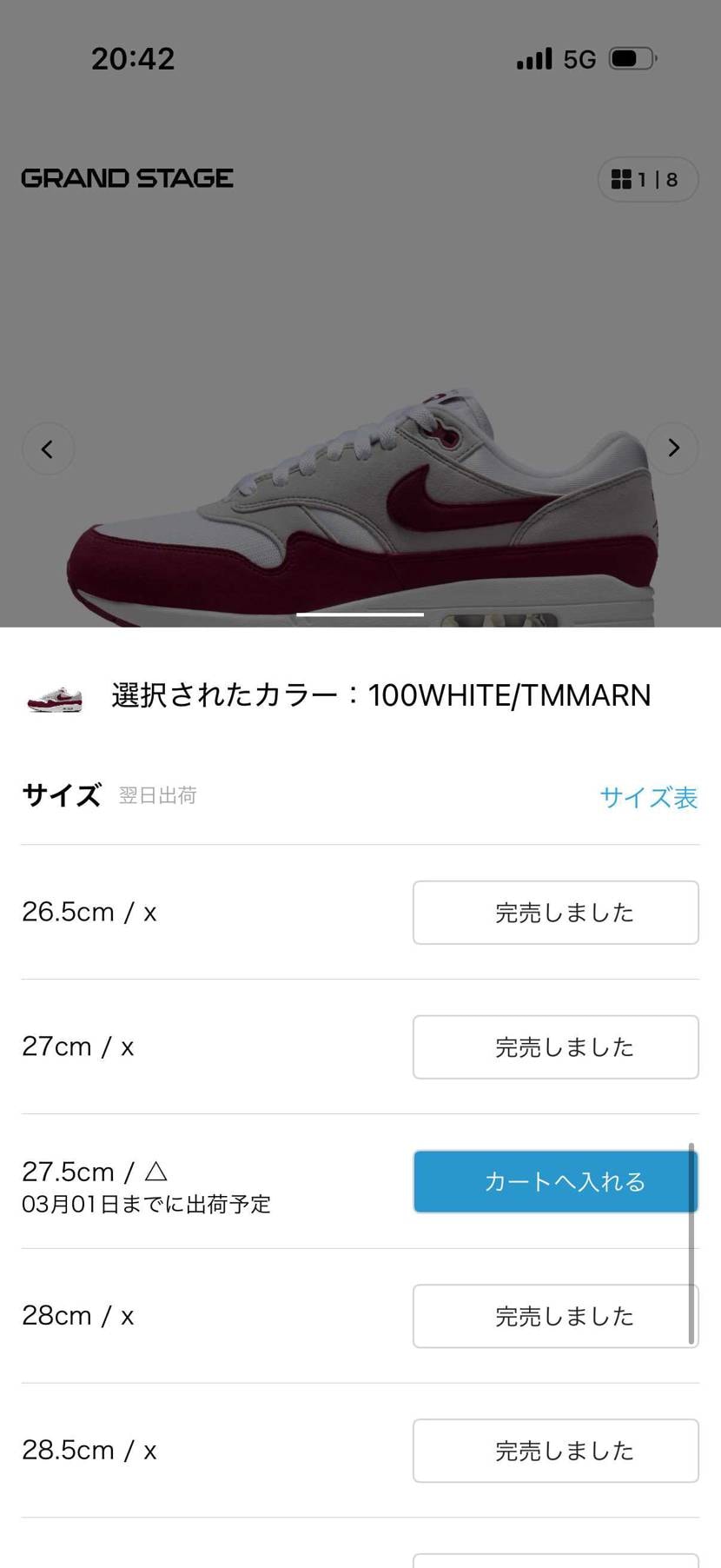Click the right carousel arrow
The width and height of the screenshot is (721, 1568).
(672, 448)
